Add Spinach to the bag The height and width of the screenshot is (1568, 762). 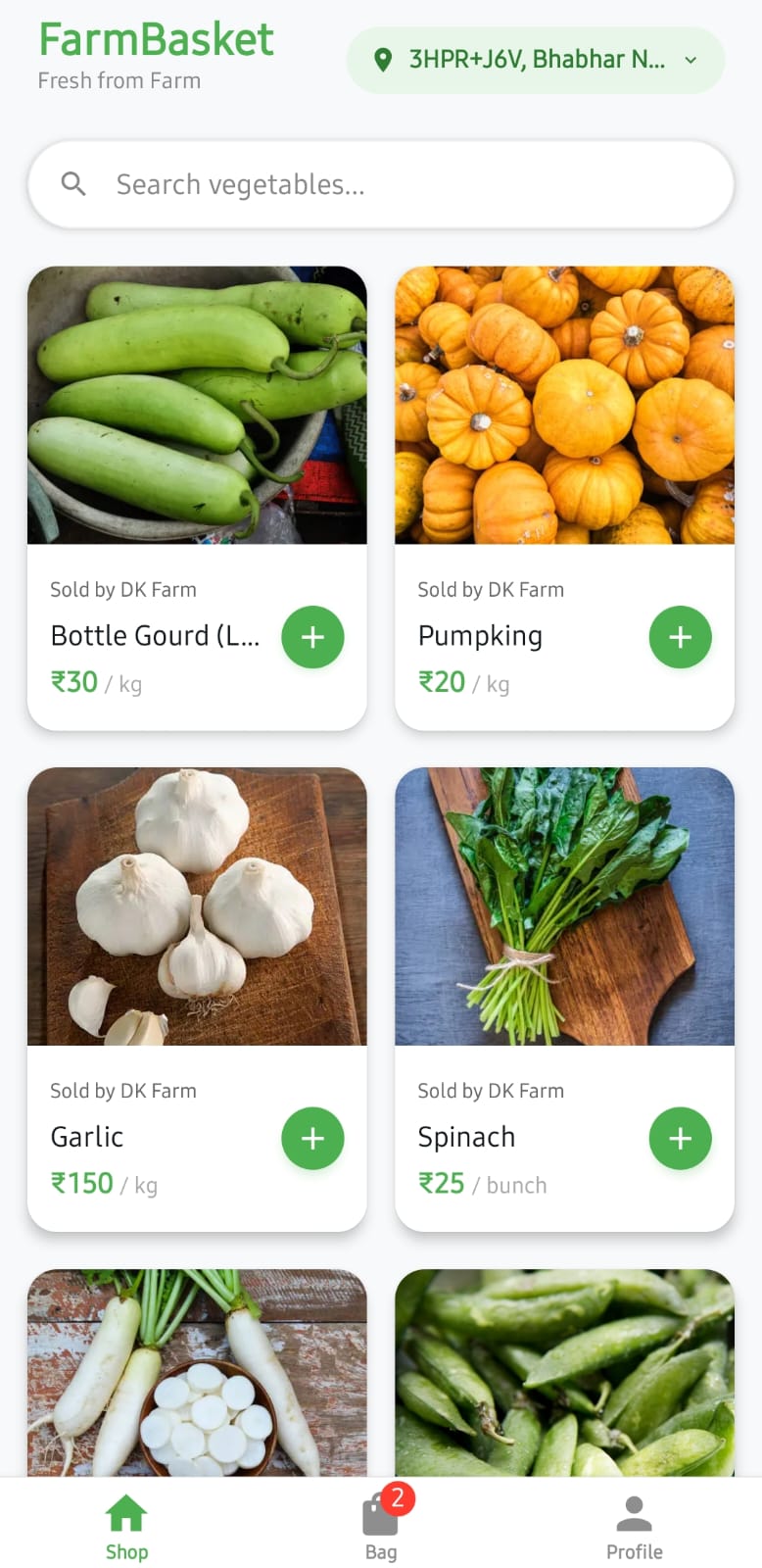tap(680, 1139)
